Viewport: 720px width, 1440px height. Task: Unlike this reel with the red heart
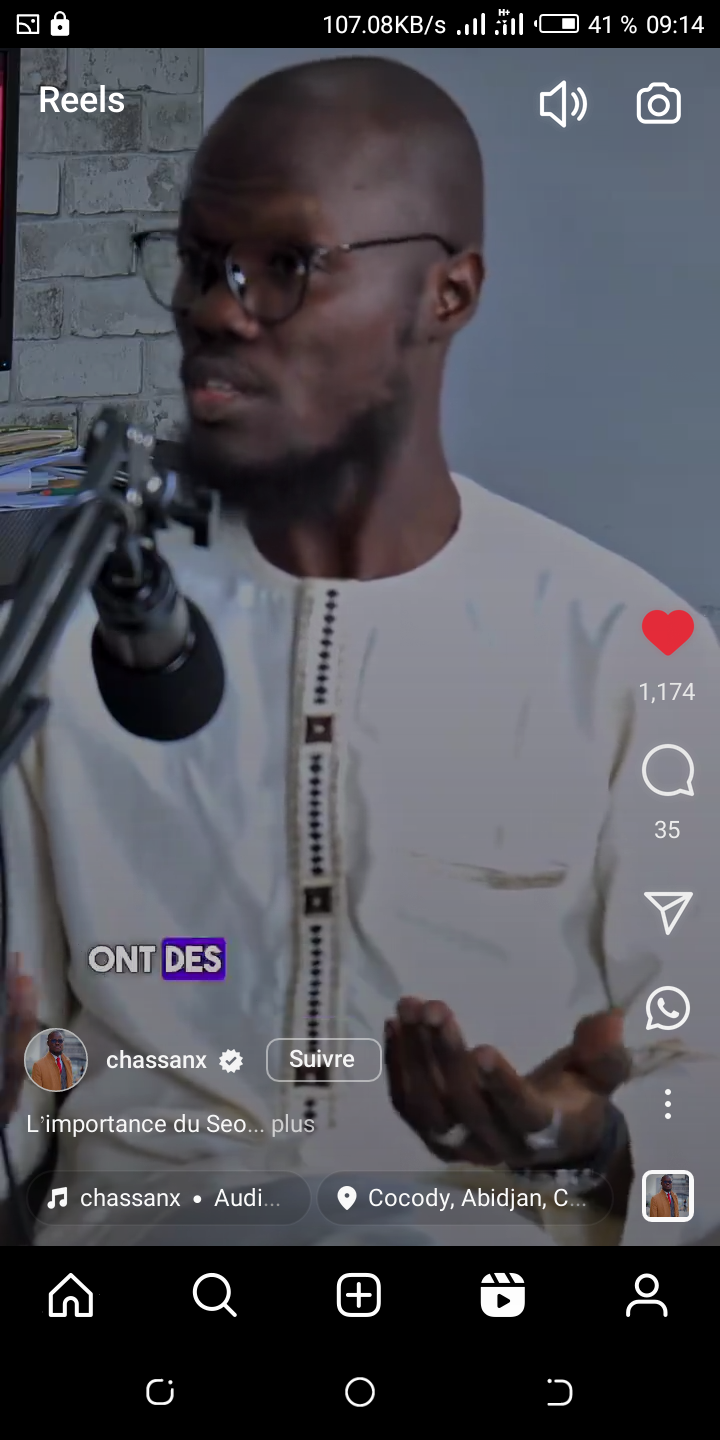click(x=667, y=633)
